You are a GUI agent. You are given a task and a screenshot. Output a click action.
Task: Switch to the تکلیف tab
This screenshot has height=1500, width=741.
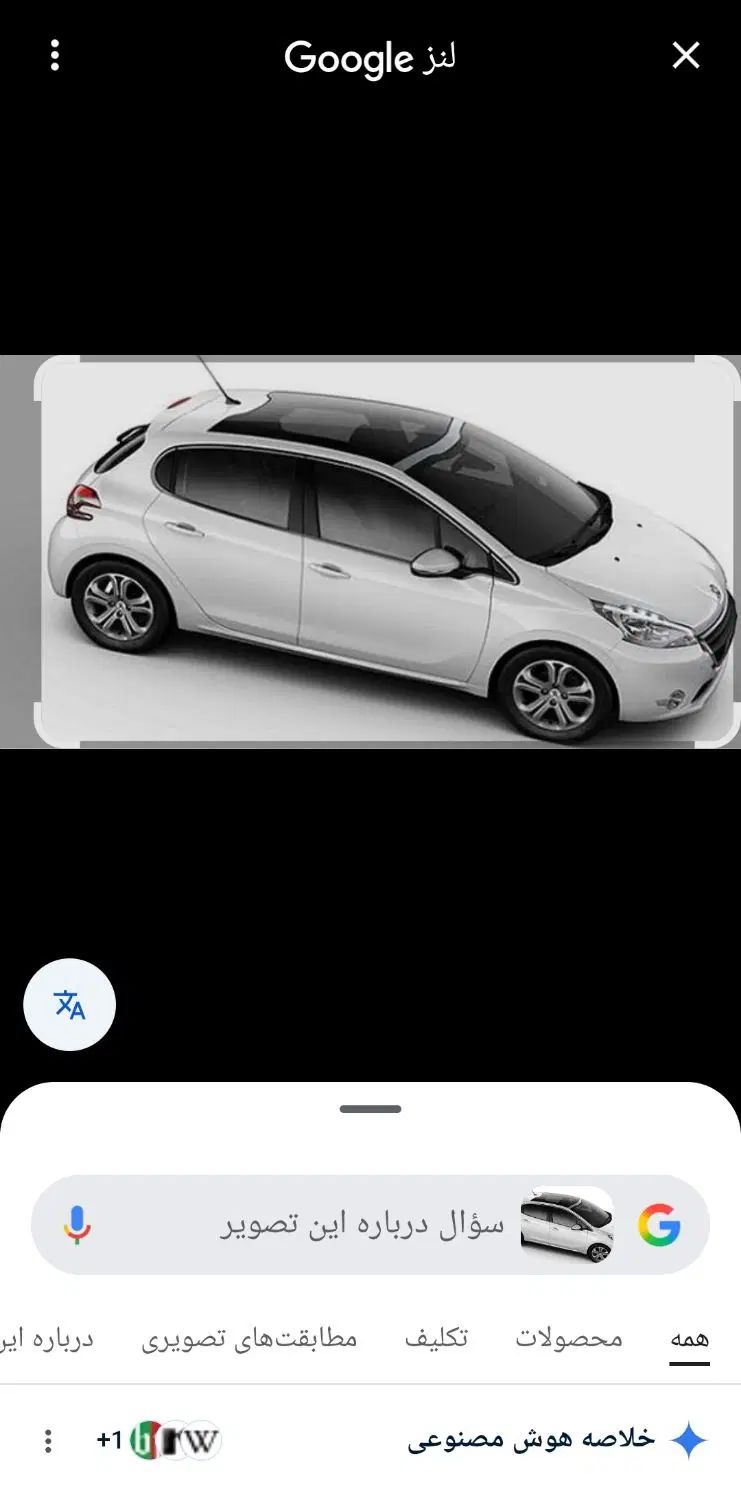click(x=436, y=1338)
